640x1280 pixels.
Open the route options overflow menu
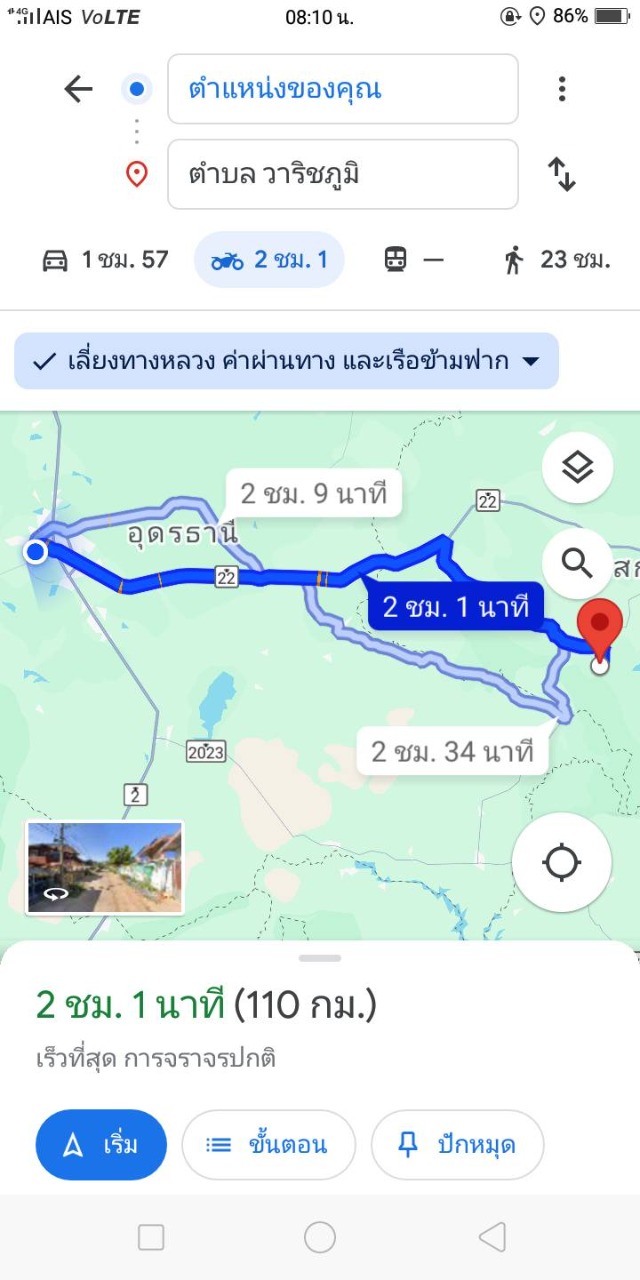[562, 89]
